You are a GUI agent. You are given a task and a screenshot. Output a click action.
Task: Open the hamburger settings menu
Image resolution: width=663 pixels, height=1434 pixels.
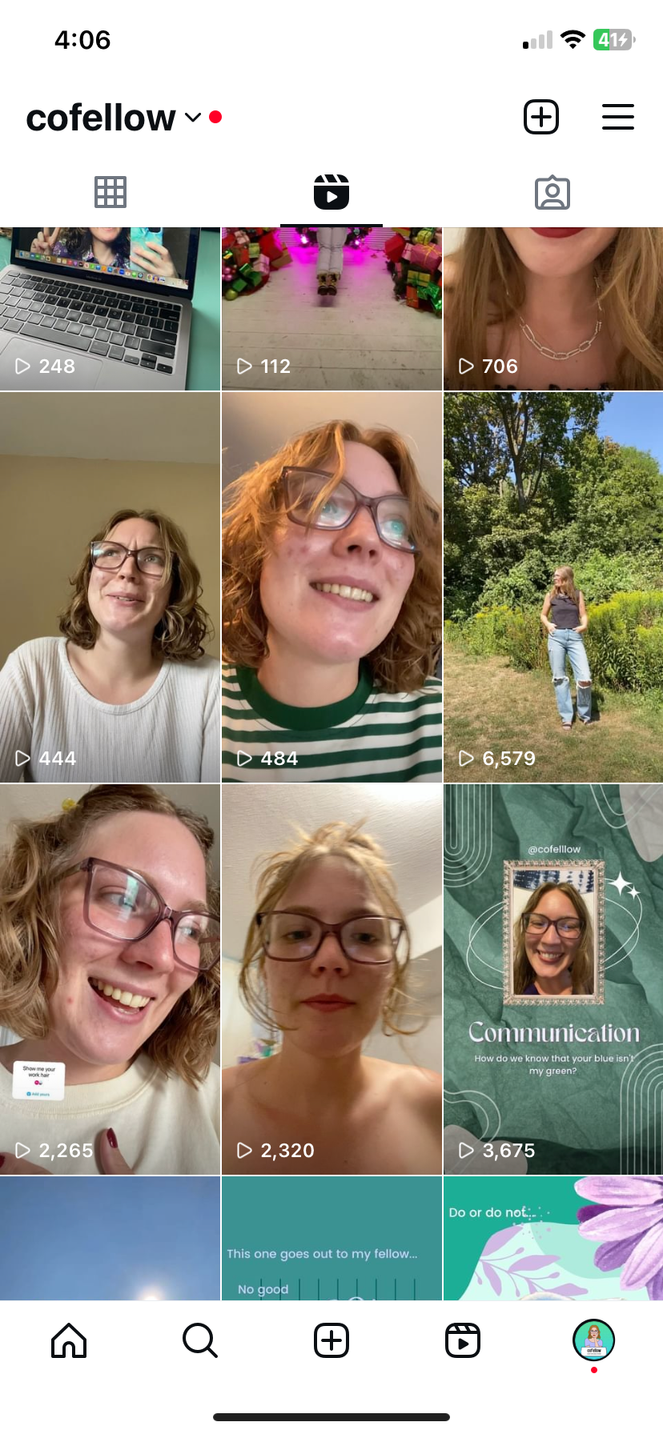tap(618, 117)
